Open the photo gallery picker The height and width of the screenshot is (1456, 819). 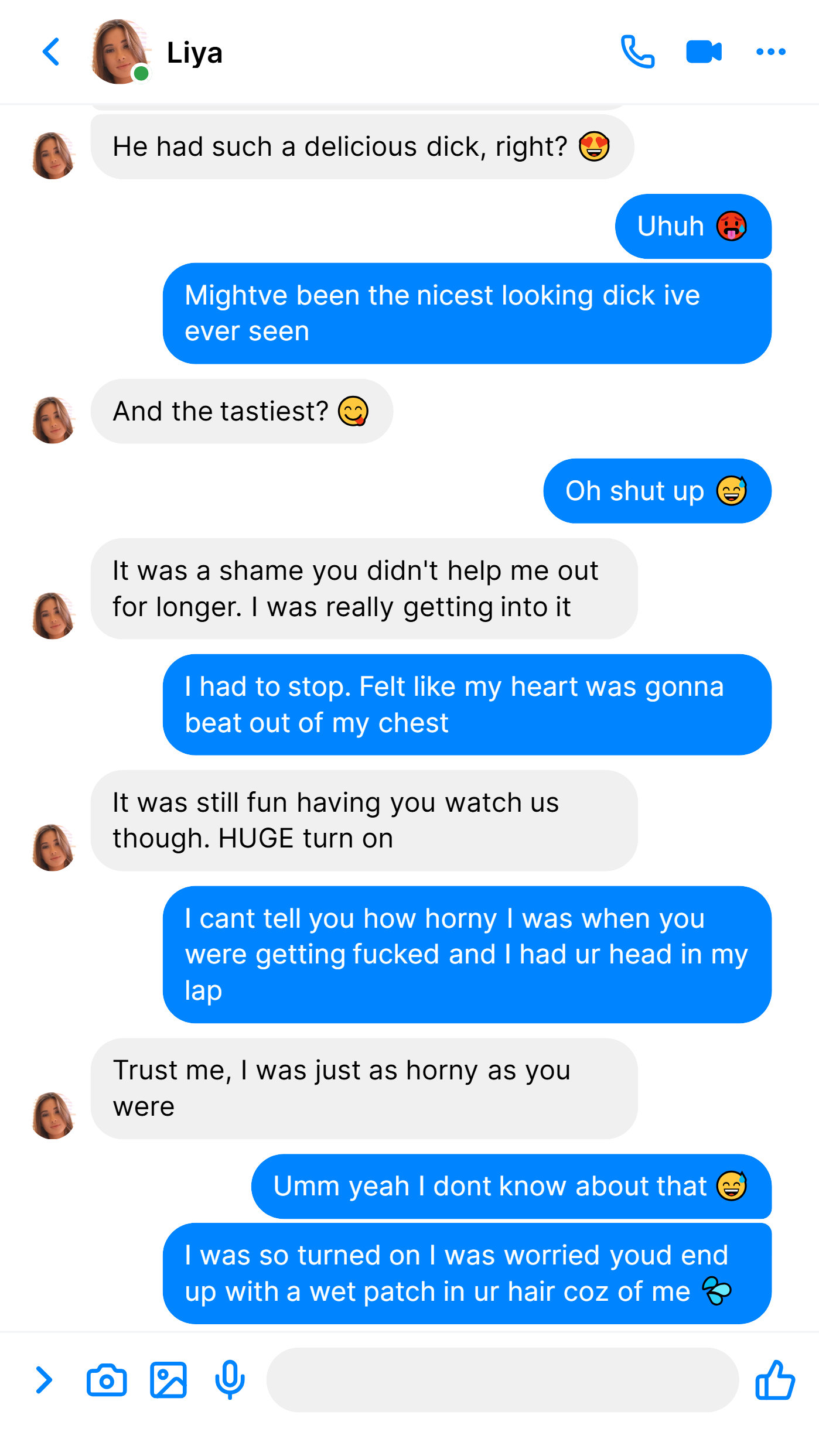pyautogui.click(x=168, y=1380)
